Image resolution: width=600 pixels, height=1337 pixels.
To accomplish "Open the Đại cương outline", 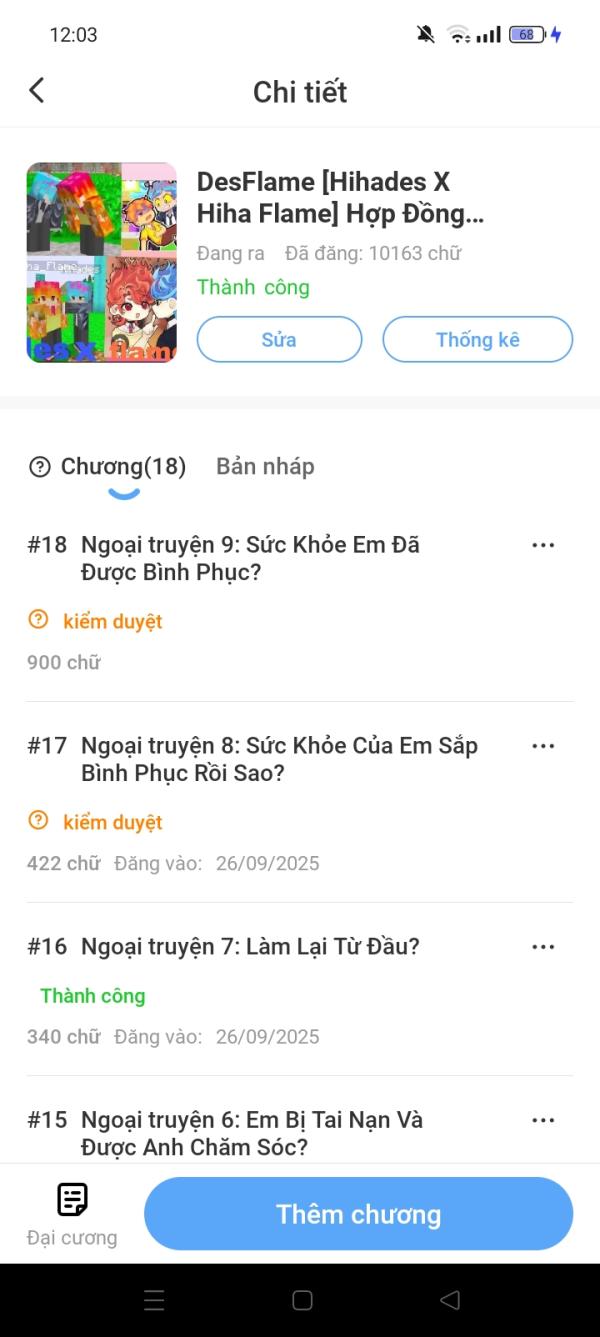I will click(72, 1213).
